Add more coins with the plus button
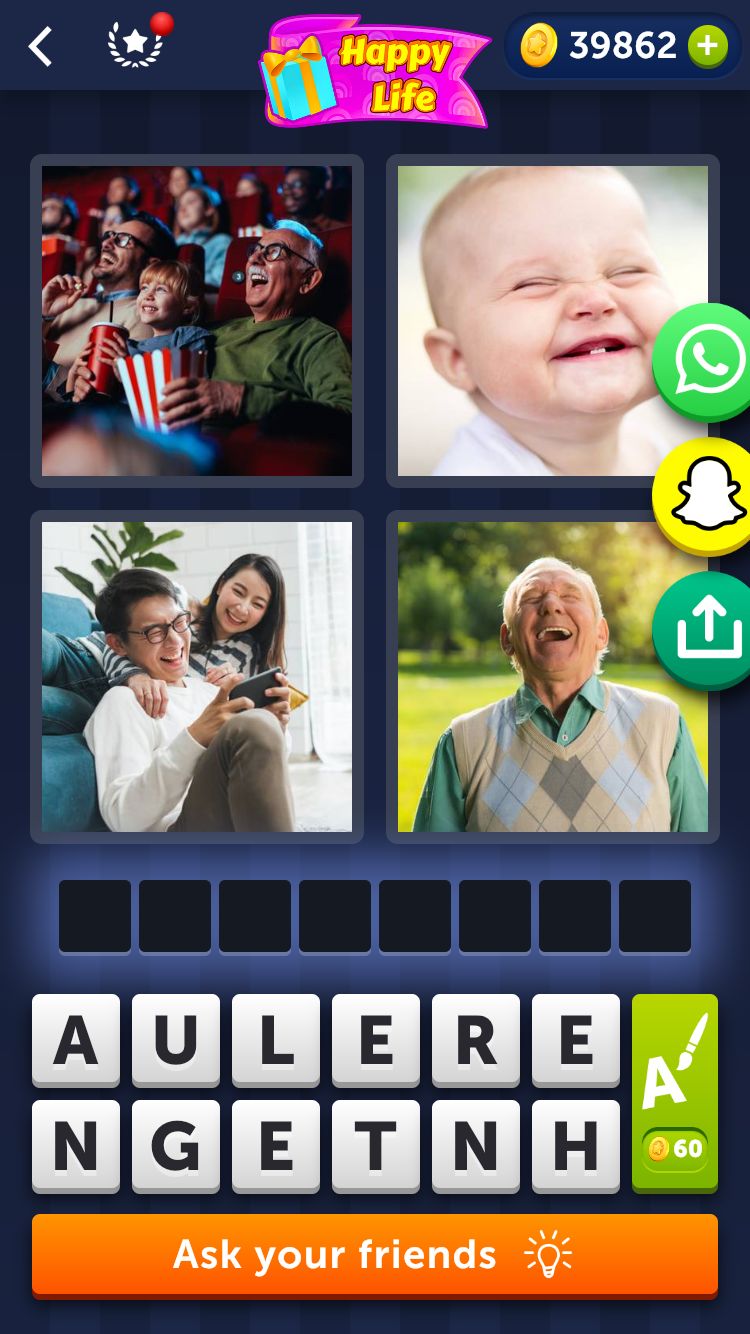Screen dimensions: 750x1334 click(x=707, y=46)
